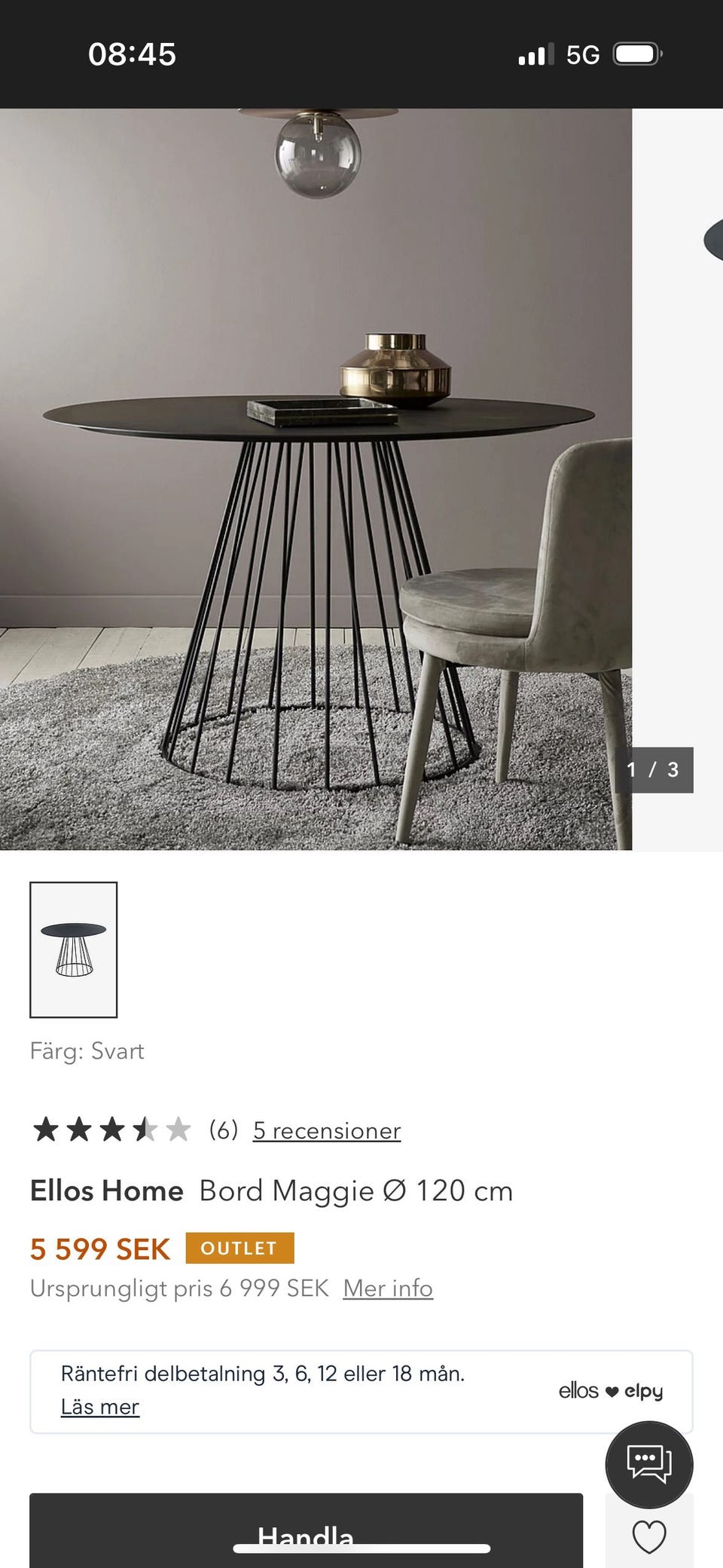Expand the Läs mer payment details
Viewport: 723px width, 1568px height.
99,1406
